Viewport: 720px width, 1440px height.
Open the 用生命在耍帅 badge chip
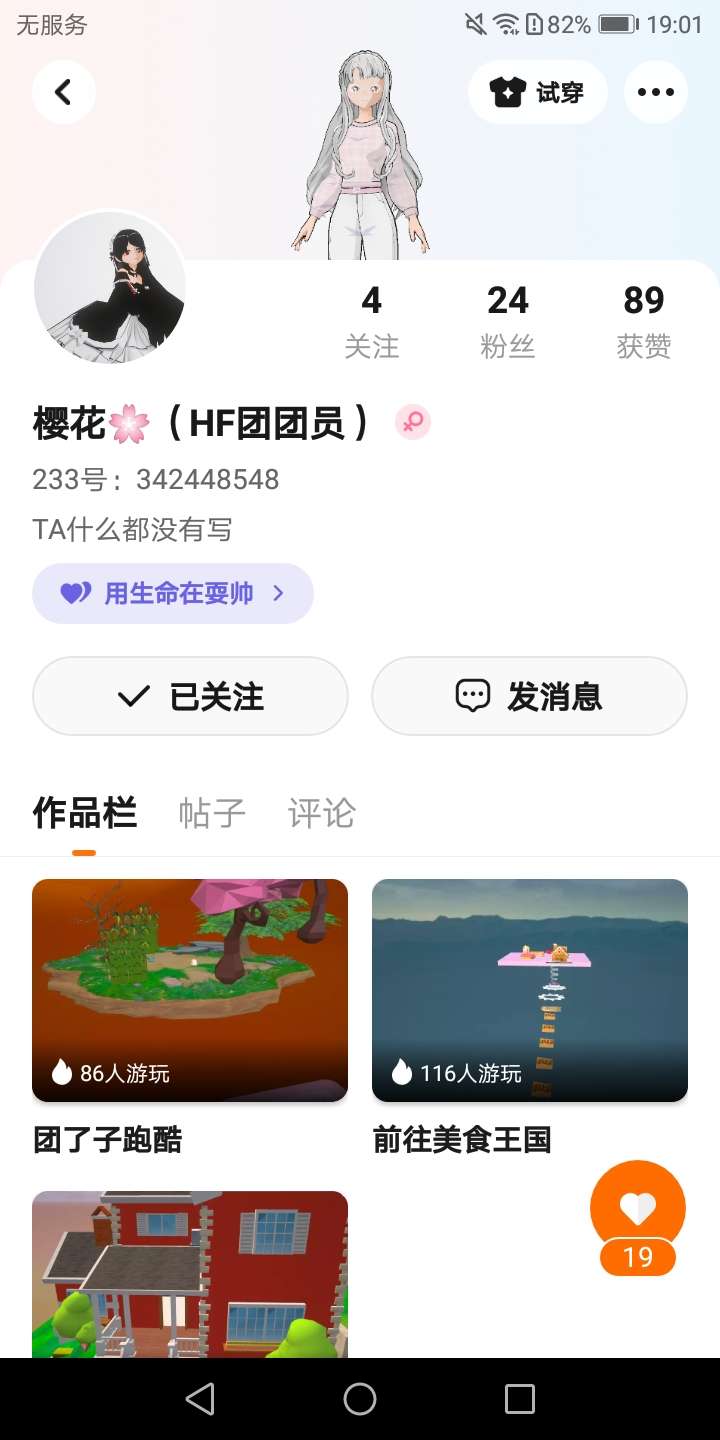[x=173, y=593]
